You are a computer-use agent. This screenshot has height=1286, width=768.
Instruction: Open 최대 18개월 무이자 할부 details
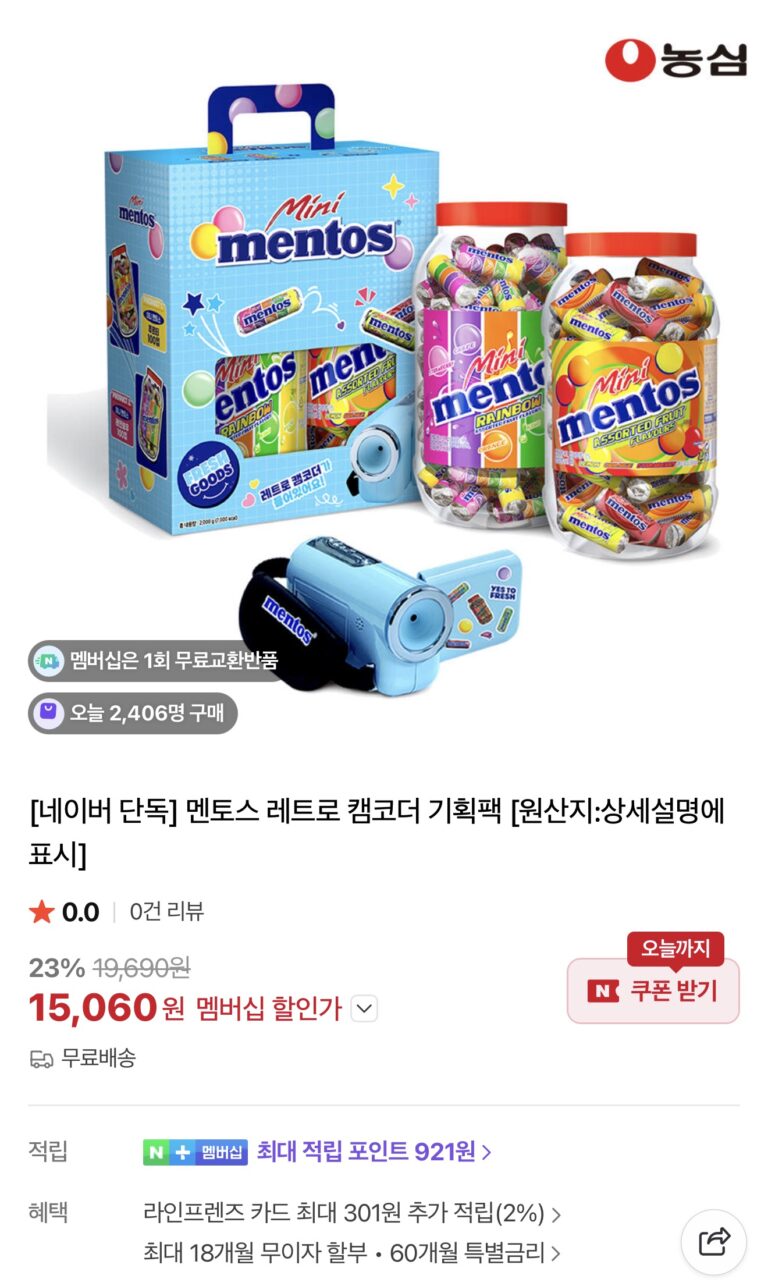pyautogui.click(x=352, y=1252)
